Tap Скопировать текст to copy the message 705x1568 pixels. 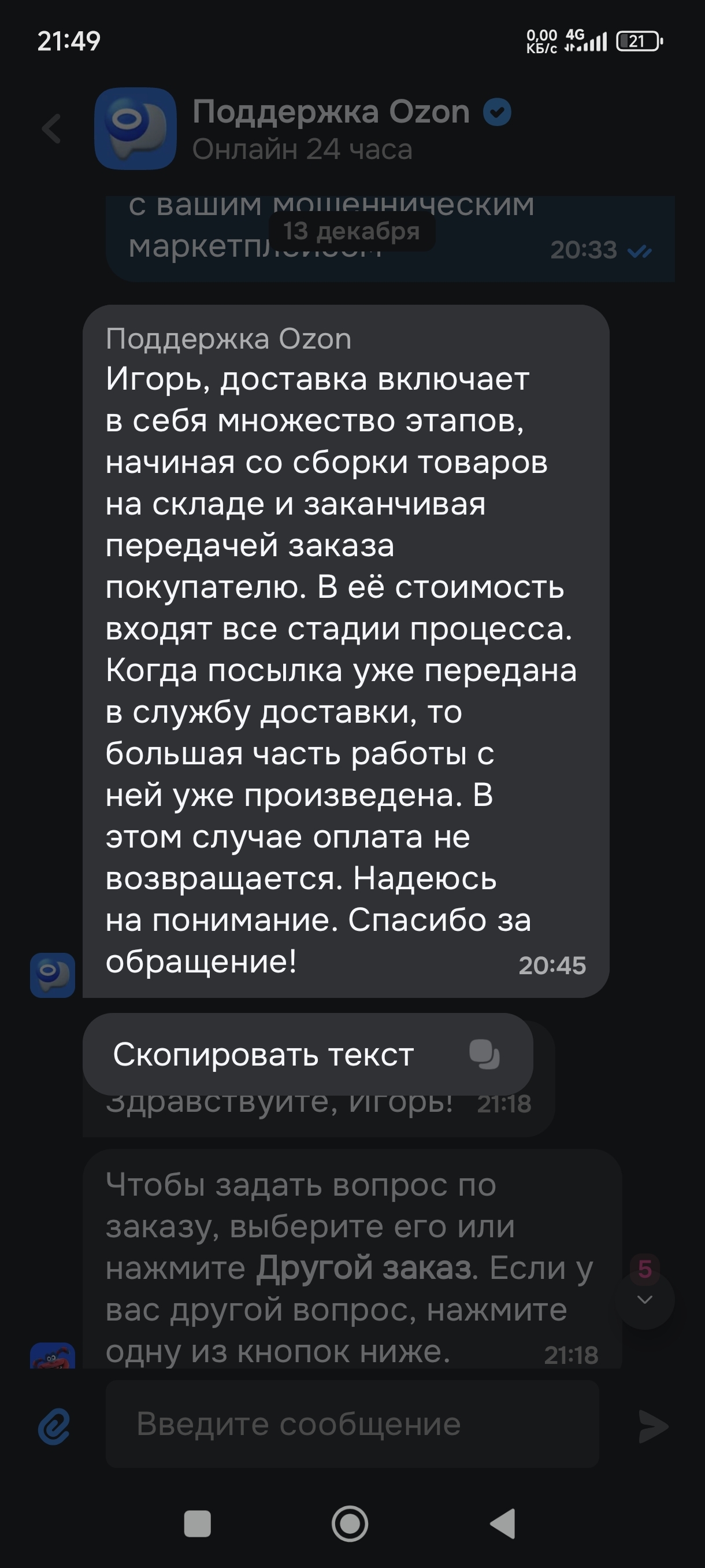[x=307, y=1055]
